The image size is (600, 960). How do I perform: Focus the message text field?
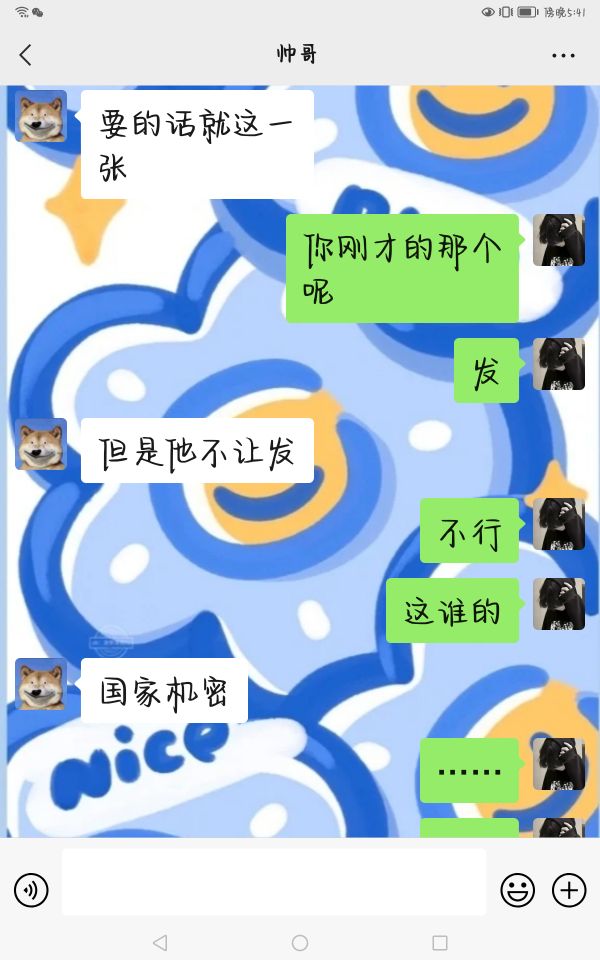pos(274,882)
